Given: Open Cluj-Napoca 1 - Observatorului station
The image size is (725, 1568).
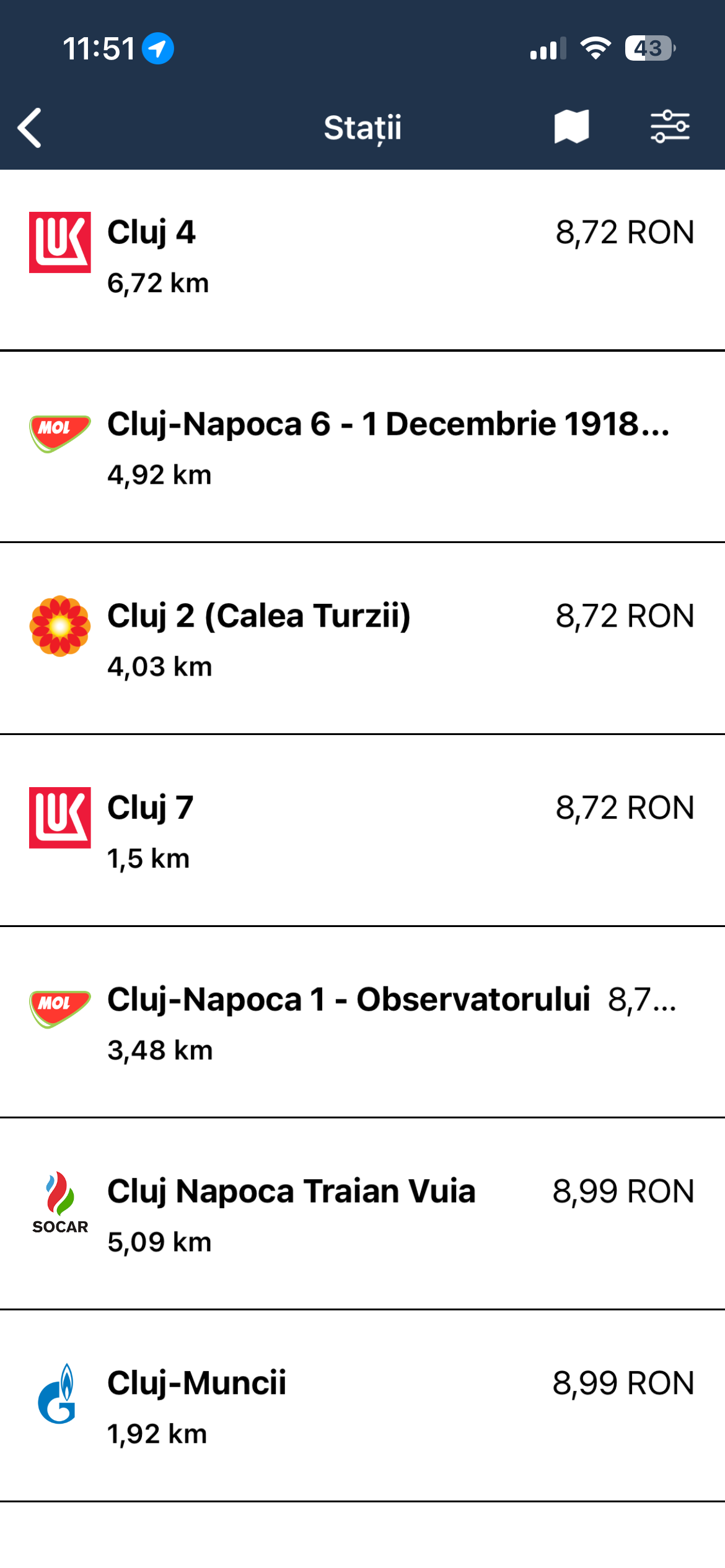Looking at the screenshot, I should point(362,1023).
